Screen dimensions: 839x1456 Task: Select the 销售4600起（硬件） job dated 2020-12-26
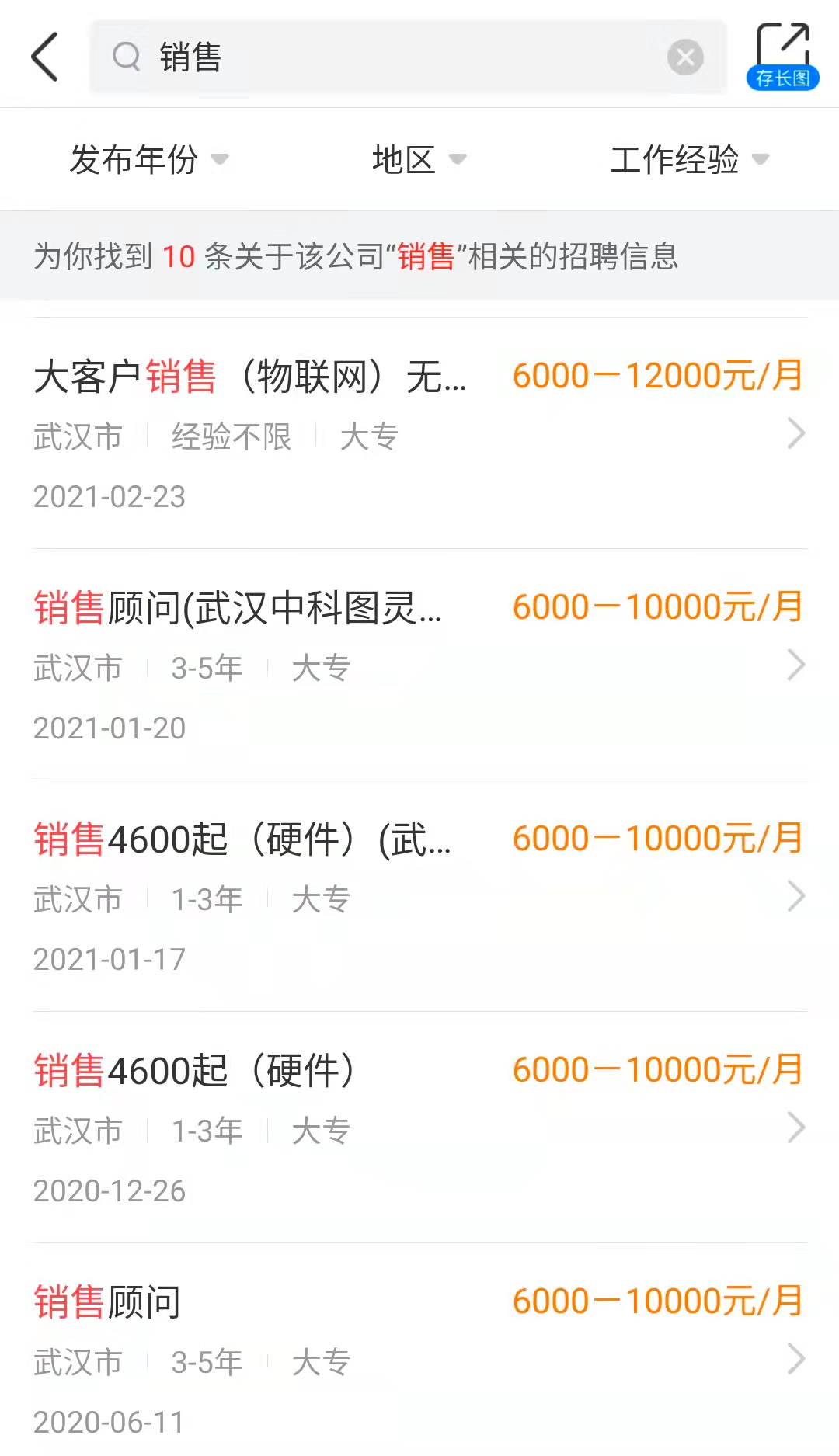click(x=419, y=1128)
